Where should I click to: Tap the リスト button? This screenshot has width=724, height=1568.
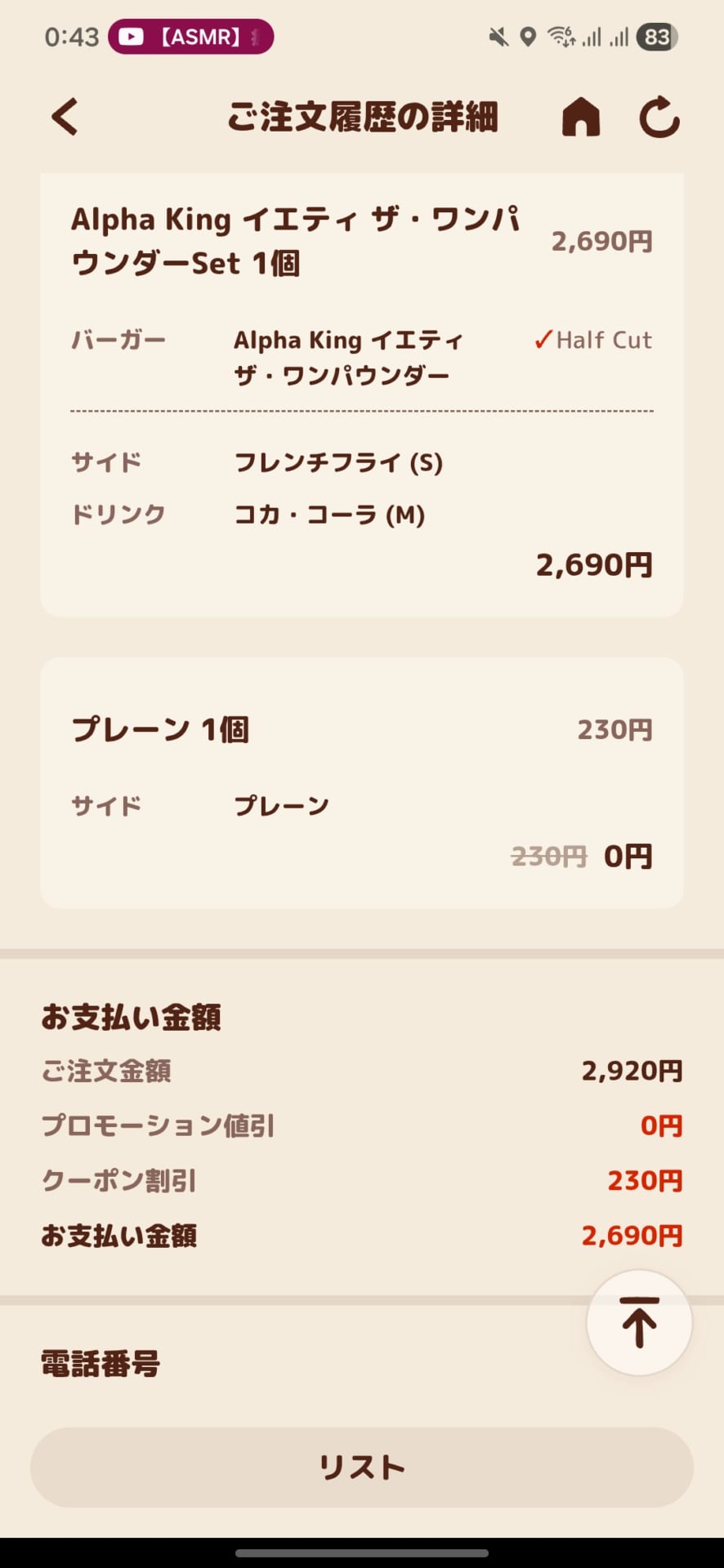[361, 1468]
